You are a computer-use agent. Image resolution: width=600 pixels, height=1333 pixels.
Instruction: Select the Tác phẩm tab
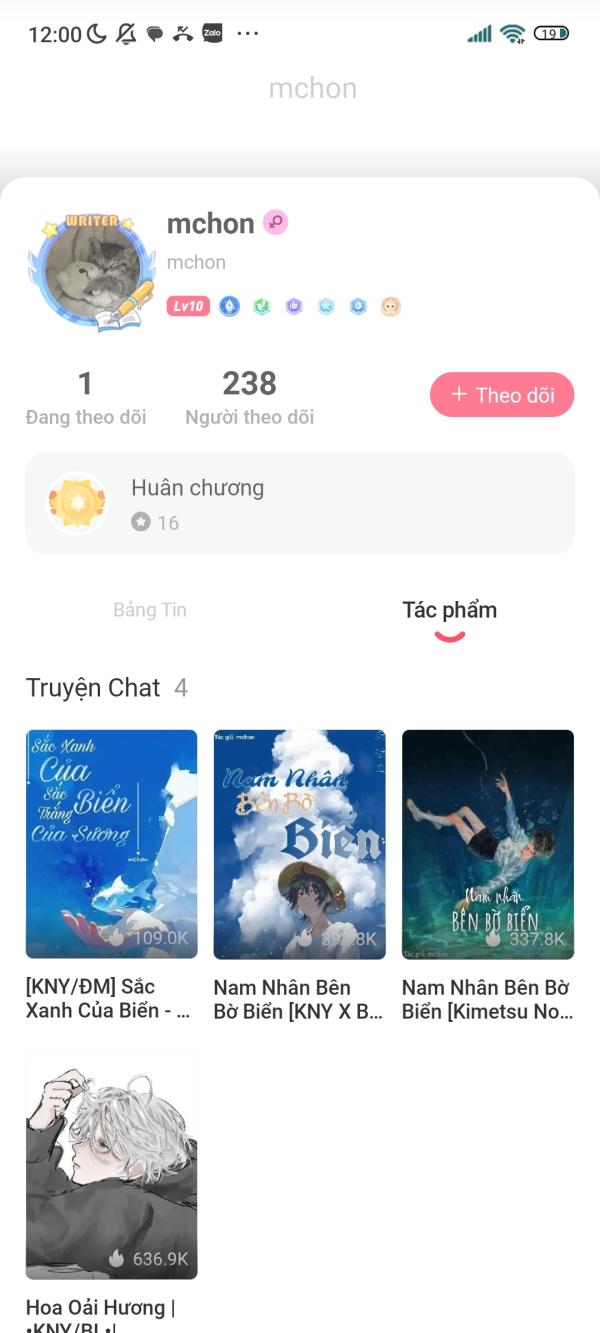coord(449,610)
